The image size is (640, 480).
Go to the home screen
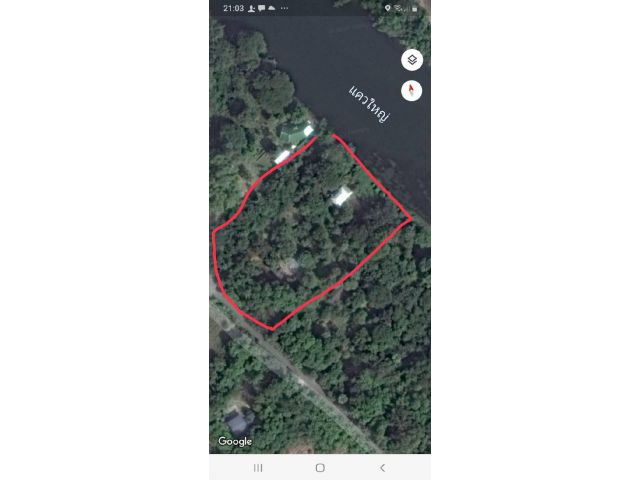(320, 467)
